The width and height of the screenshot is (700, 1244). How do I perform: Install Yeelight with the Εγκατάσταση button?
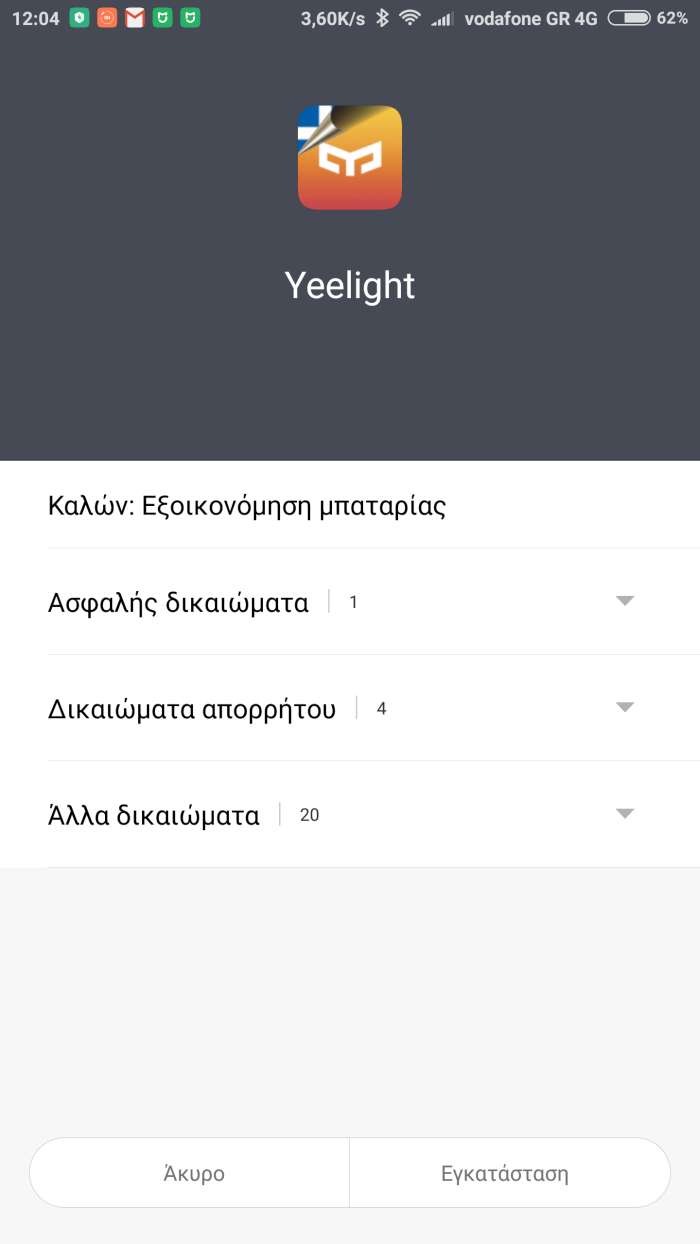click(x=505, y=1173)
